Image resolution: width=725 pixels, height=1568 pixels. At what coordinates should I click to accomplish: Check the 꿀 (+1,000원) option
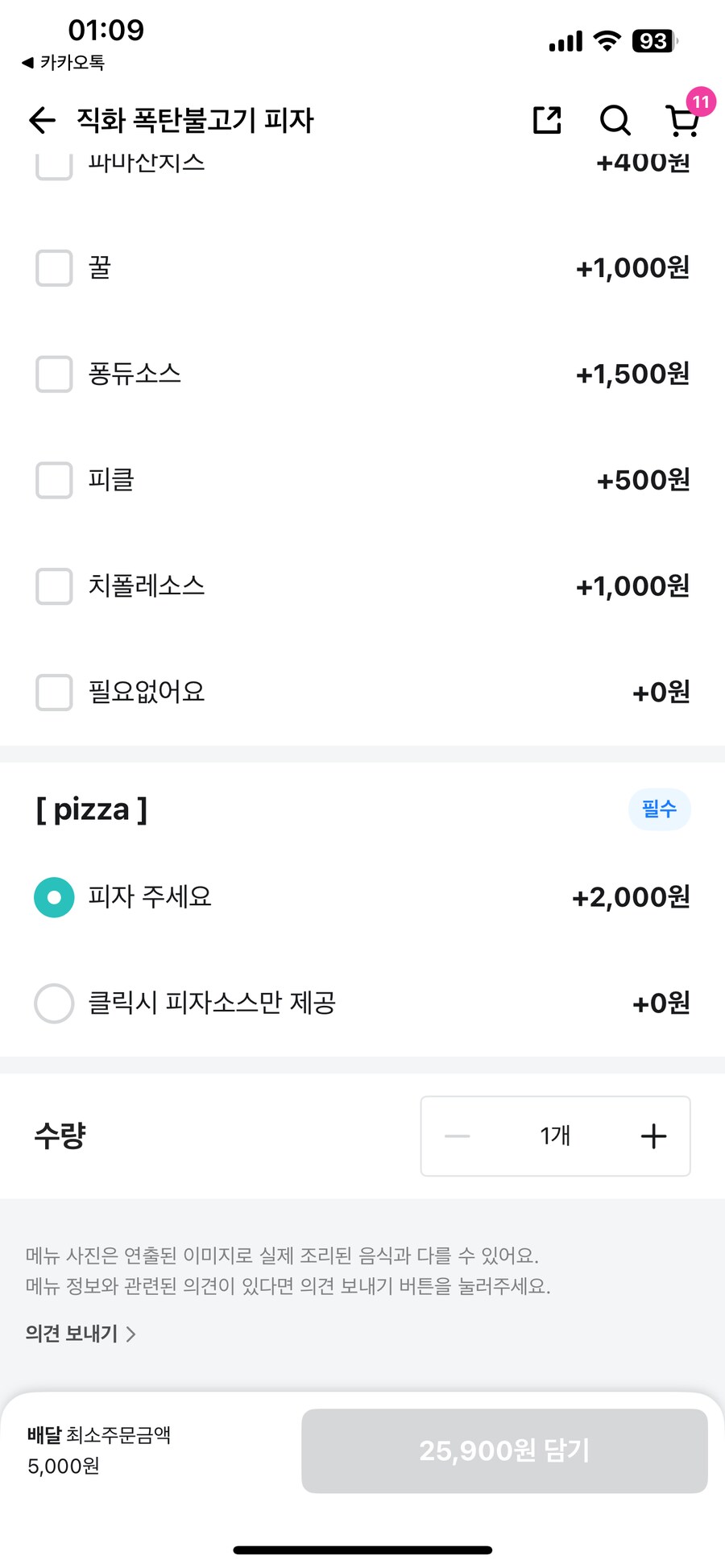[x=53, y=268]
